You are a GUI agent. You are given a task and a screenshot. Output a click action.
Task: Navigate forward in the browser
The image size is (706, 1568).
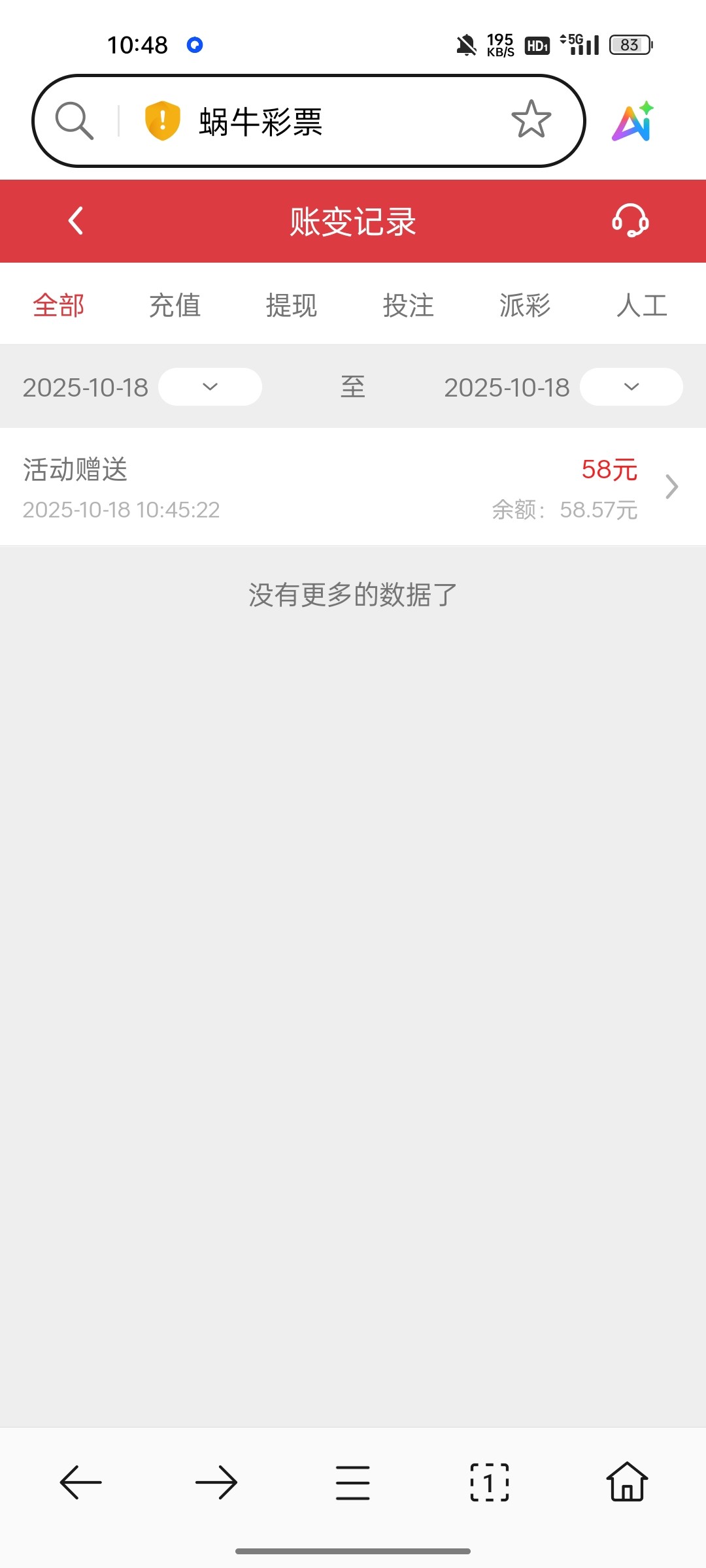coord(216,1482)
